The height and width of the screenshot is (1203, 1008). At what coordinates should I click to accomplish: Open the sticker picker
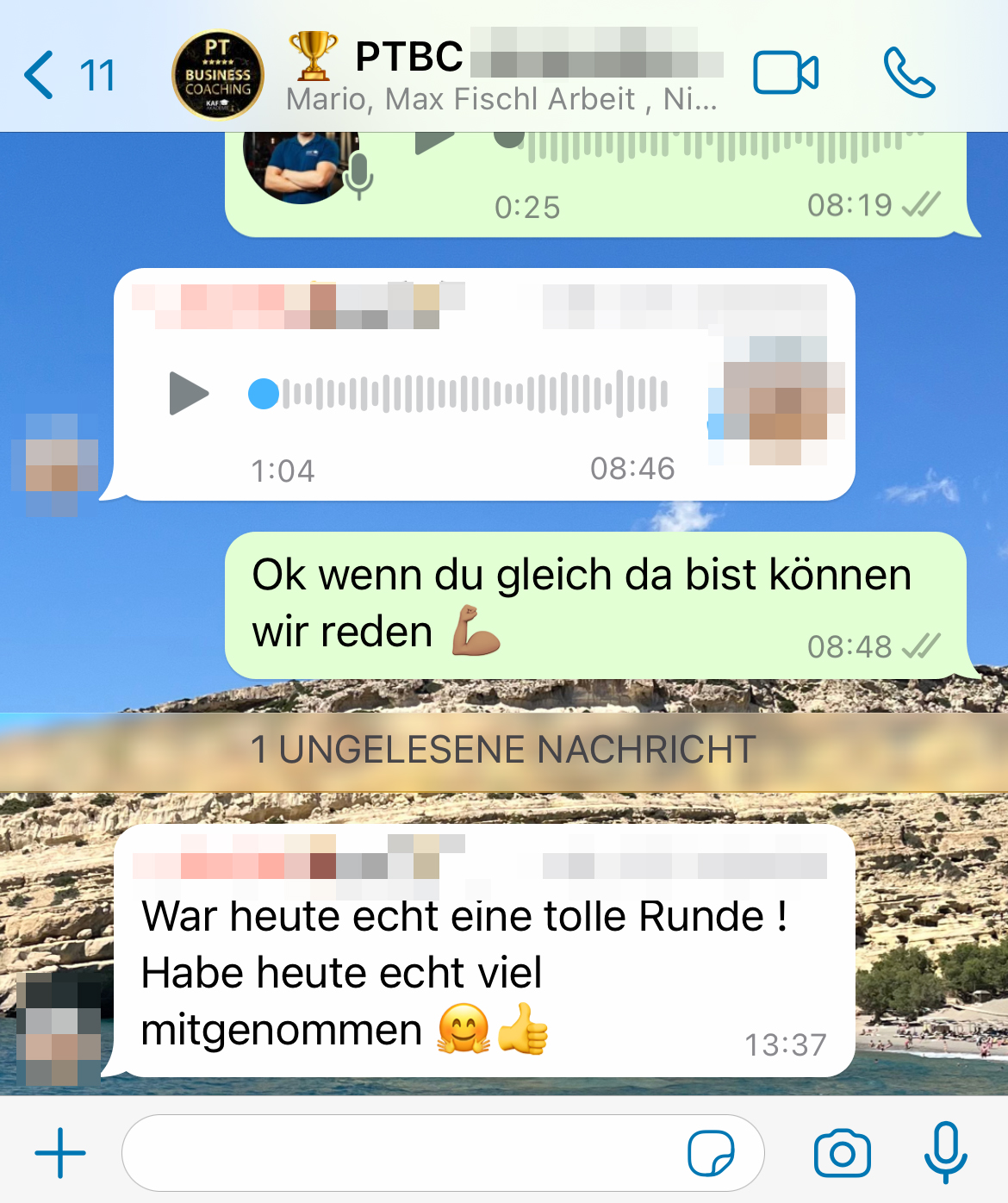click(x=711, y=1153)
